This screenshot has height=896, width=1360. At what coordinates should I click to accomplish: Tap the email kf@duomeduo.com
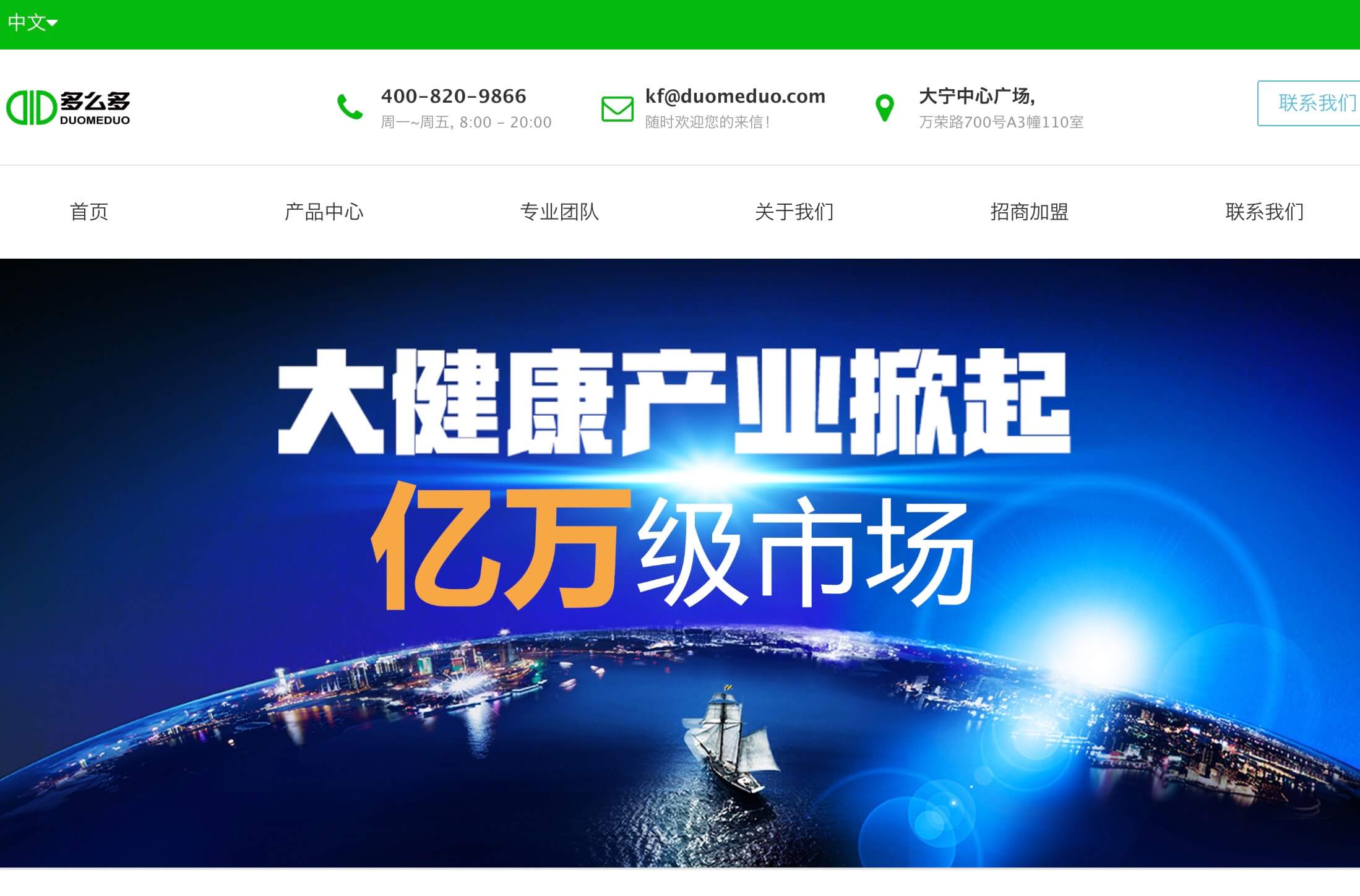click(735, 97)
